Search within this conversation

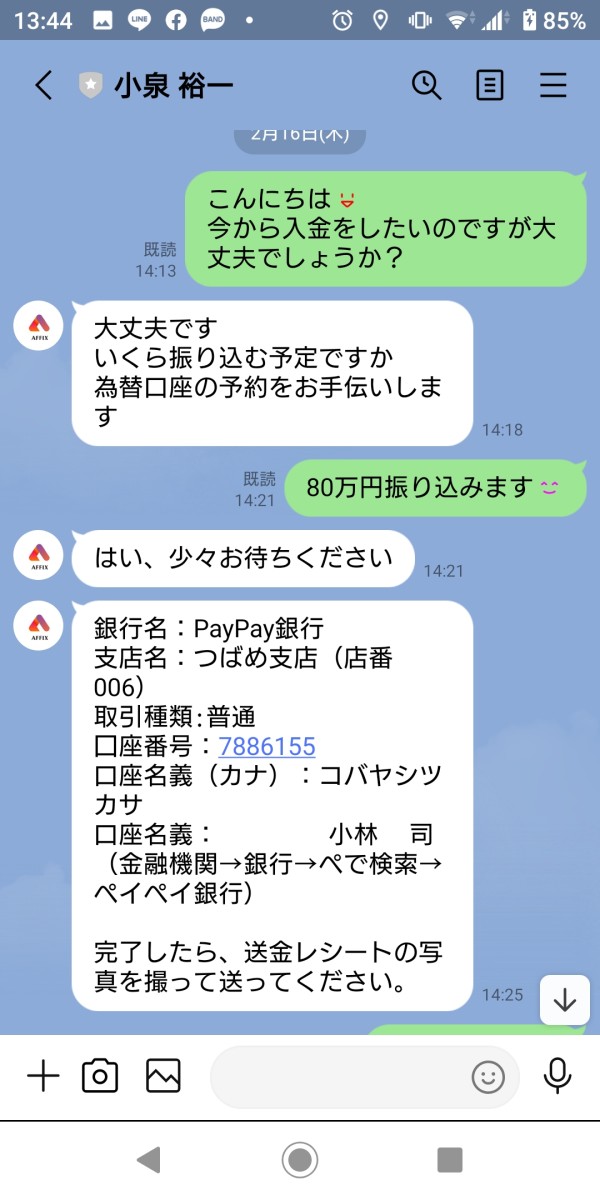pyautogui.click(x=427, y=86)
